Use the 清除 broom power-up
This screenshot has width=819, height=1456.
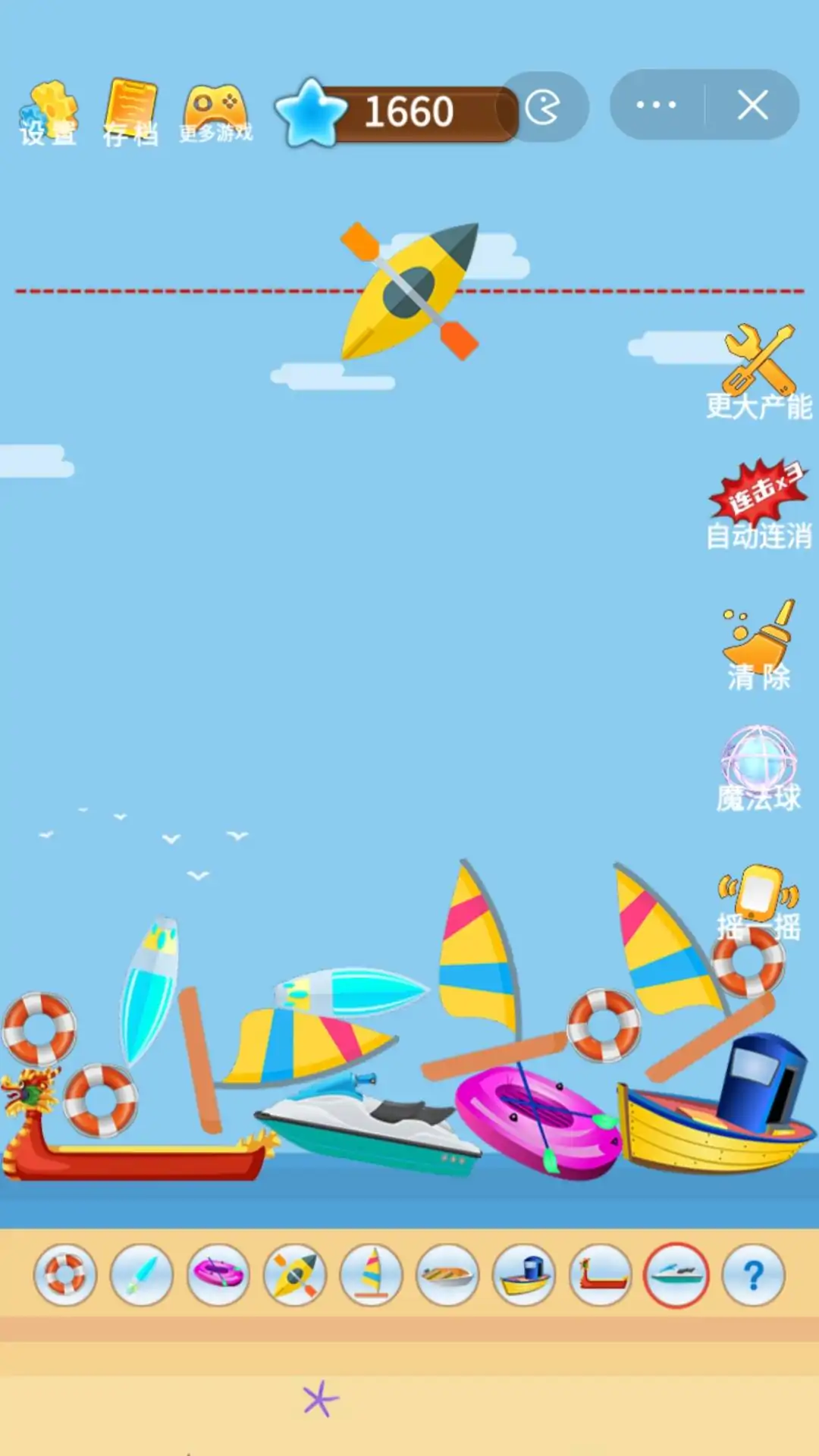point(758,645)
